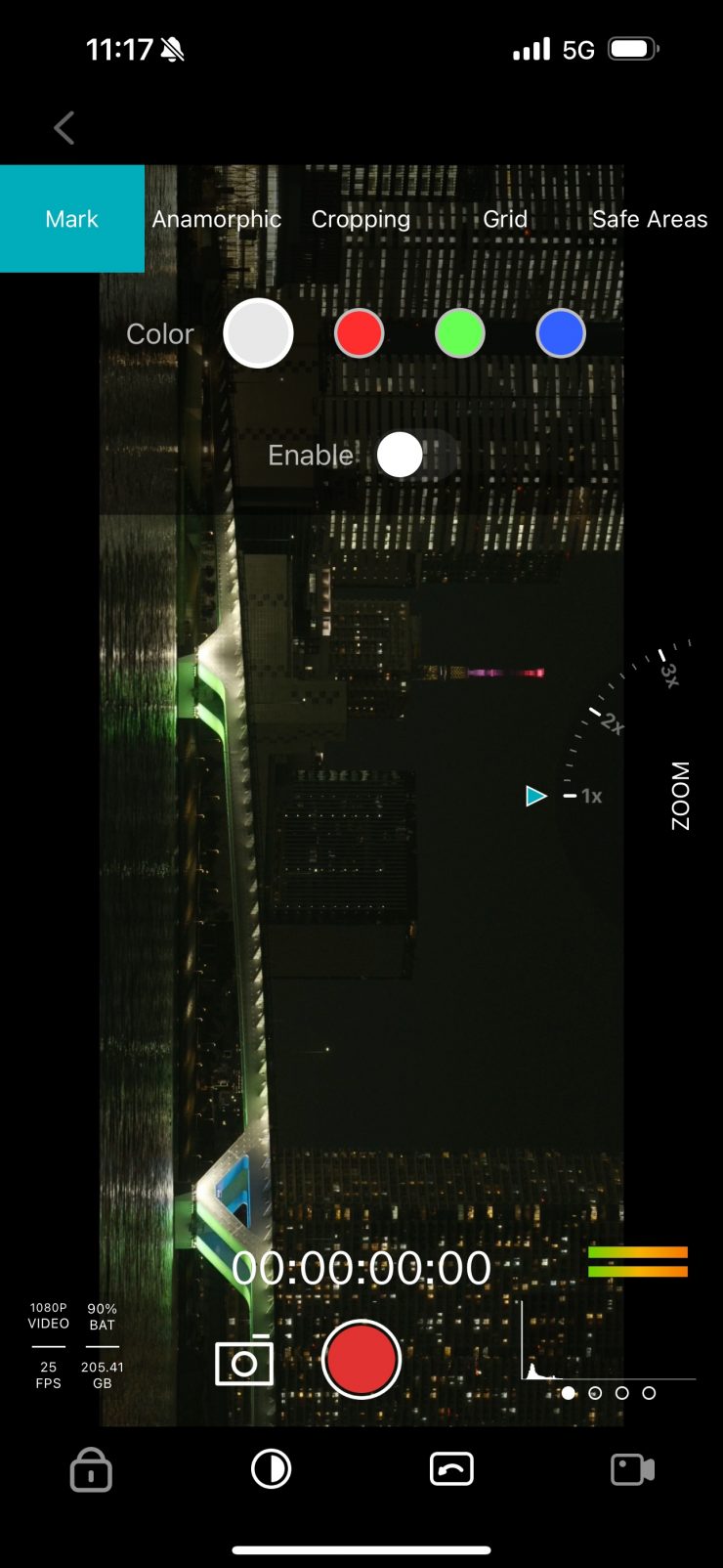The width and height of the screenshot is (723, 1568).
Task: Open the 1080P video resolution setting
Action: coord(49,1316)
